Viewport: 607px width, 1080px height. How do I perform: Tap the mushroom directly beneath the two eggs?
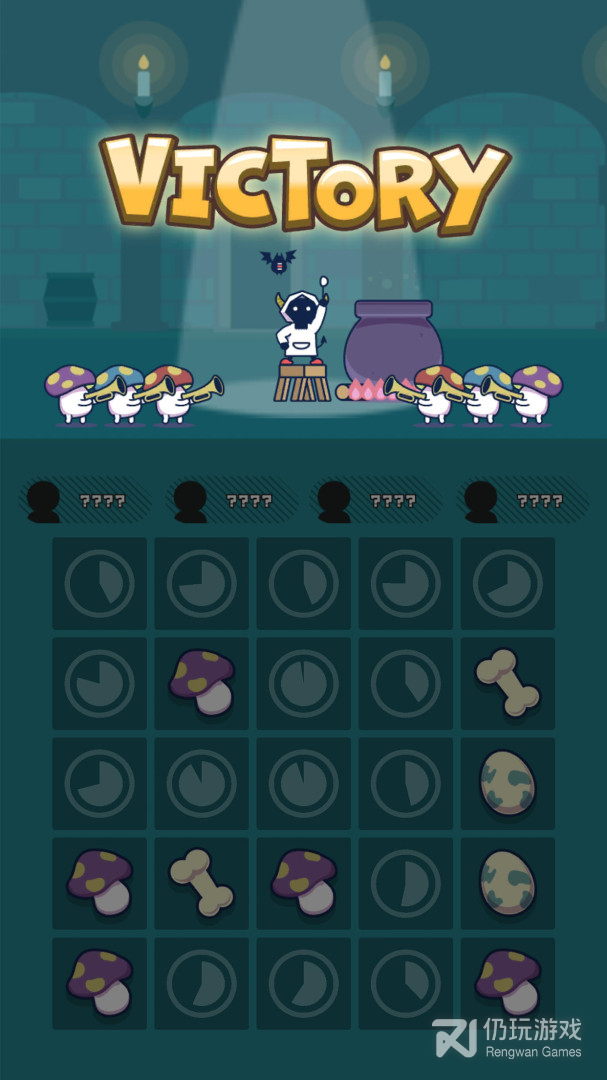click(508, 983)
